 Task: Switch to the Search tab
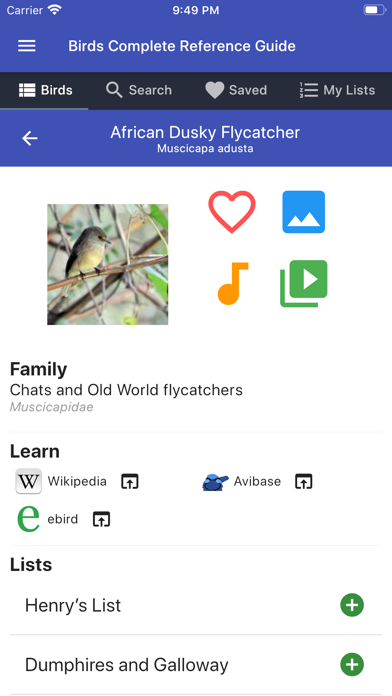click(x=139, y=90)
